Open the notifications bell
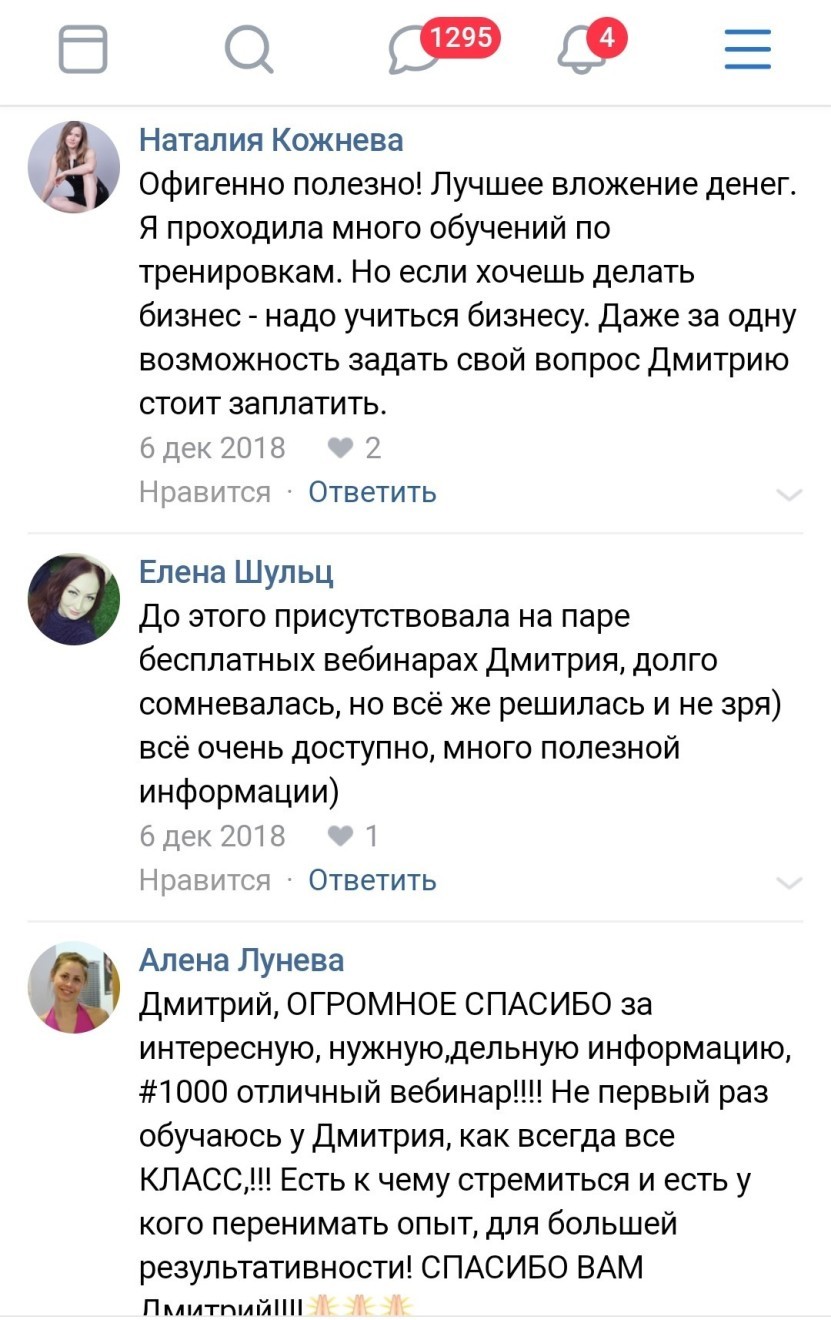 [583, 50]
